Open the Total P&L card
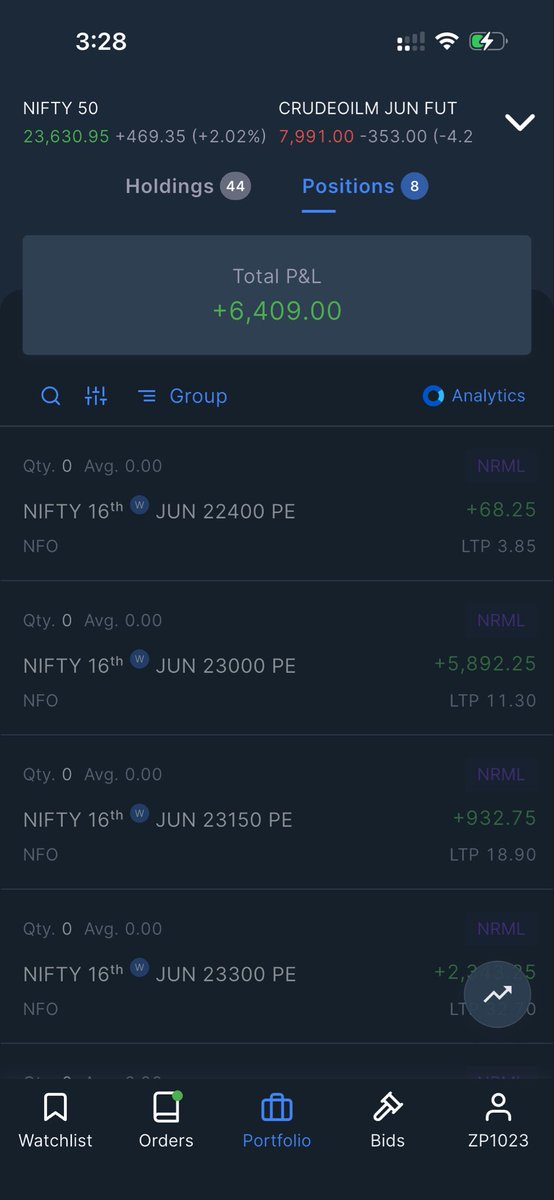Screen dimensions: 554x1200 pyautogui.click(x=277, y=295)
